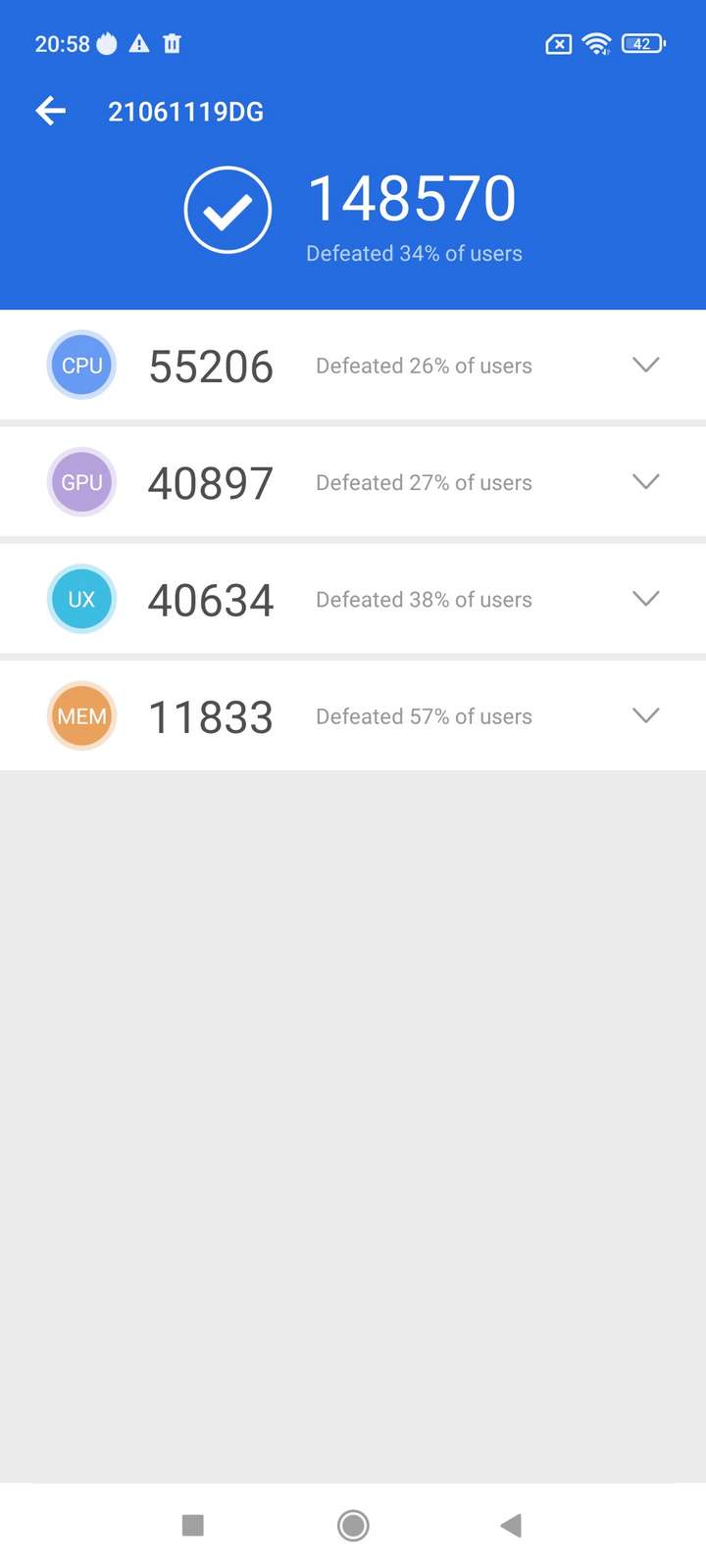Open recent apps with square button
The width and height of the screenshot is (706, 1568).
(193, 1525)
